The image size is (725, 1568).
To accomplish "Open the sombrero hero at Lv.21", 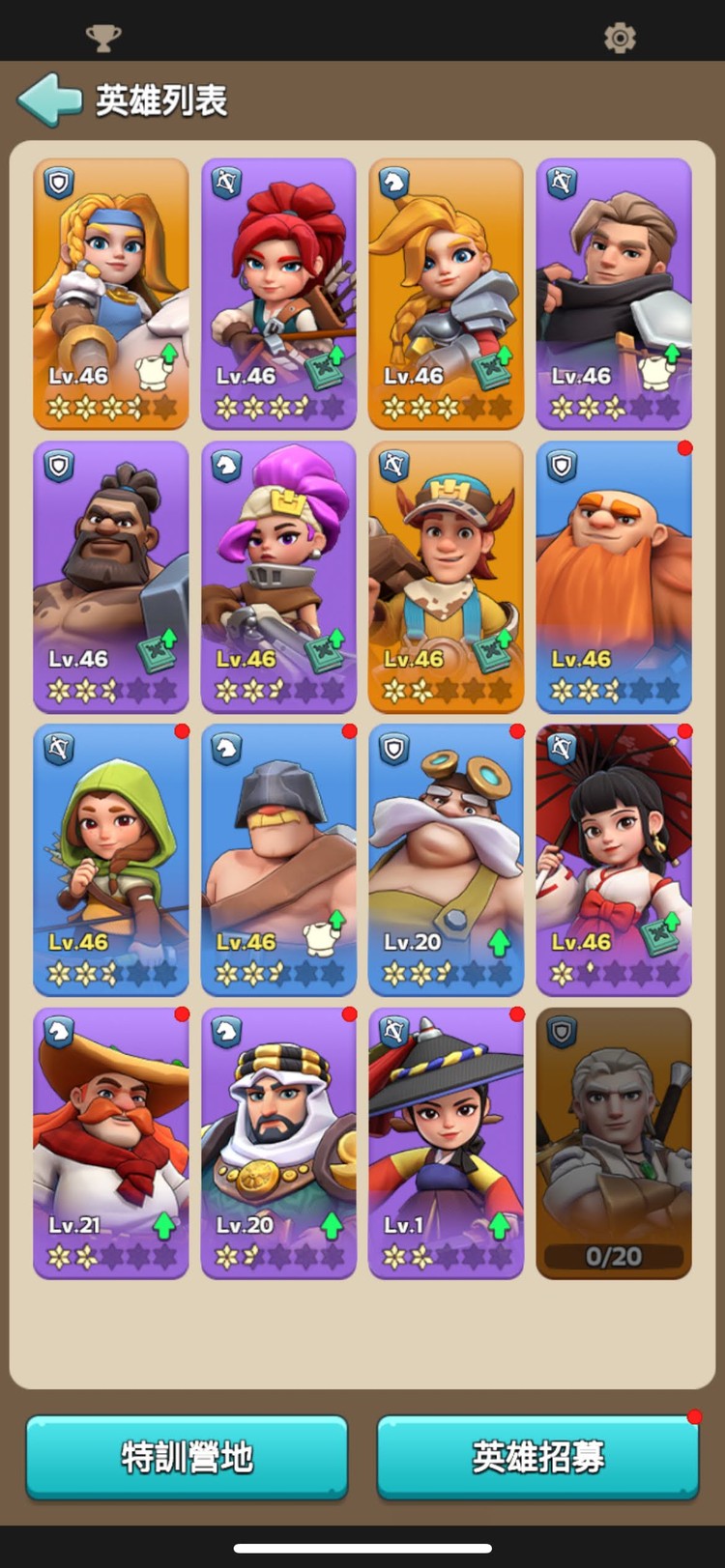I will pos(111,1142).
